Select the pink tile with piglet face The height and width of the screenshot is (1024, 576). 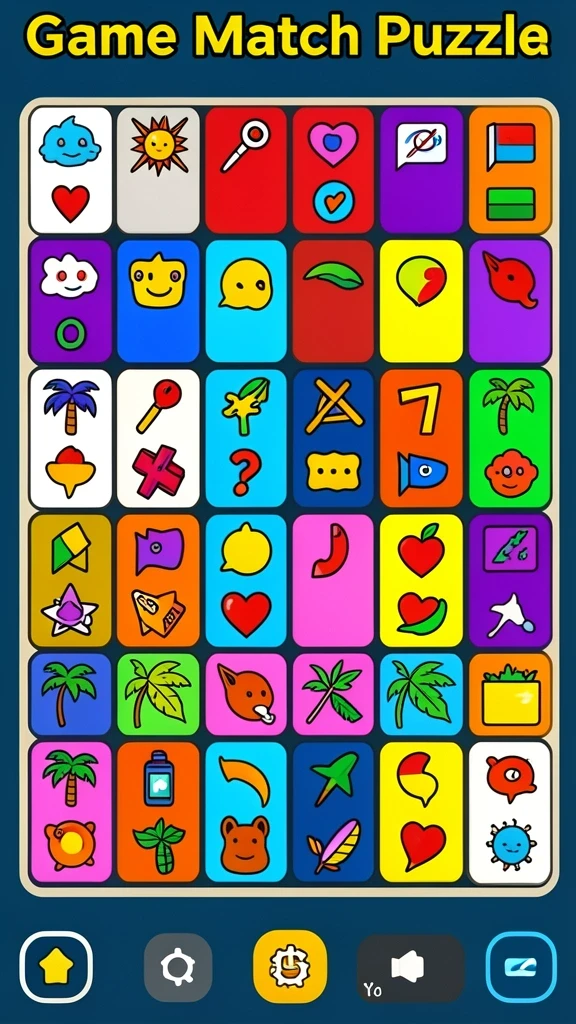[x=246, y=694]
